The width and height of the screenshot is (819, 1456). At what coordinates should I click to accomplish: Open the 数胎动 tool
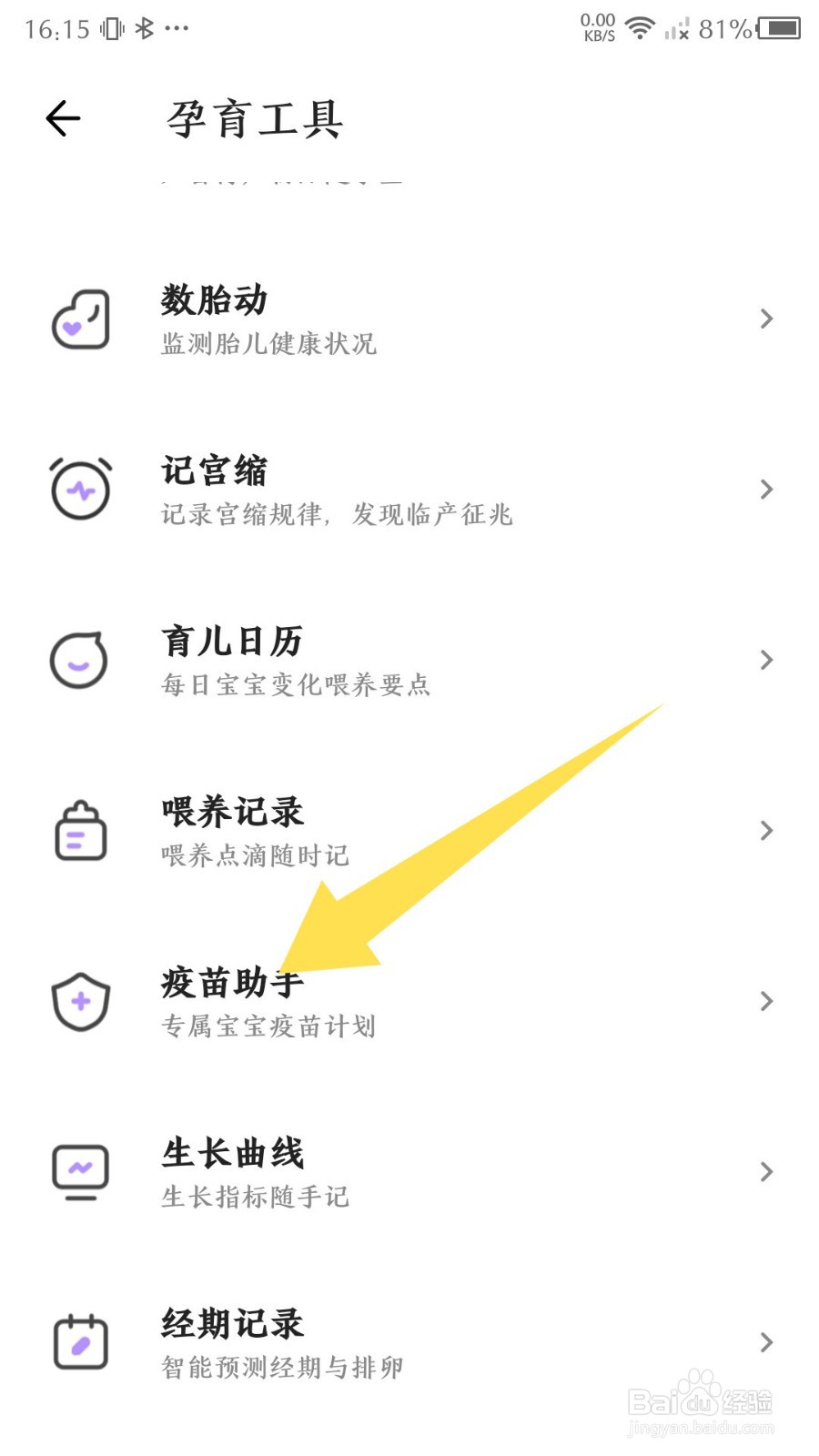409,319
